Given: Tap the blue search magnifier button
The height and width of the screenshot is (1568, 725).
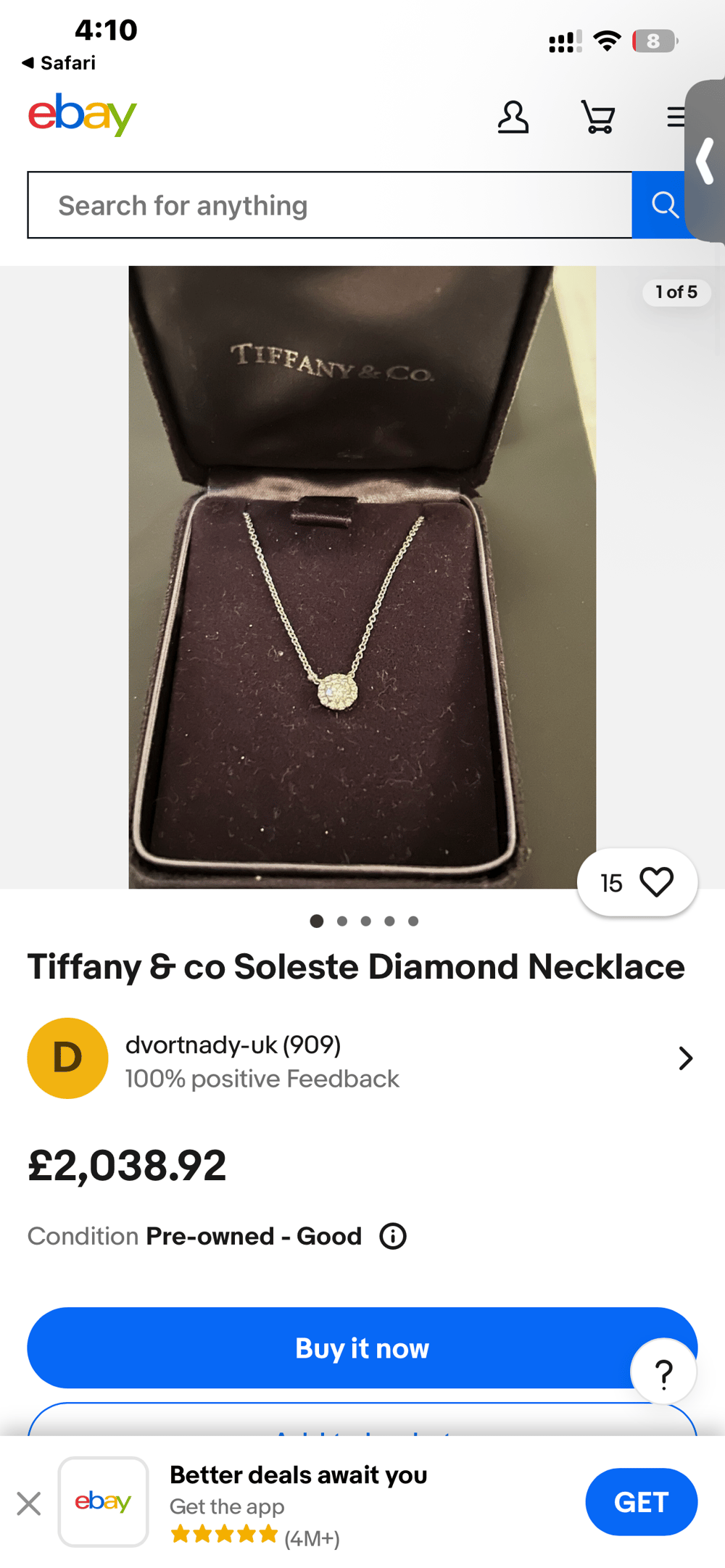Looking at the screenshot, I should 662,205.
